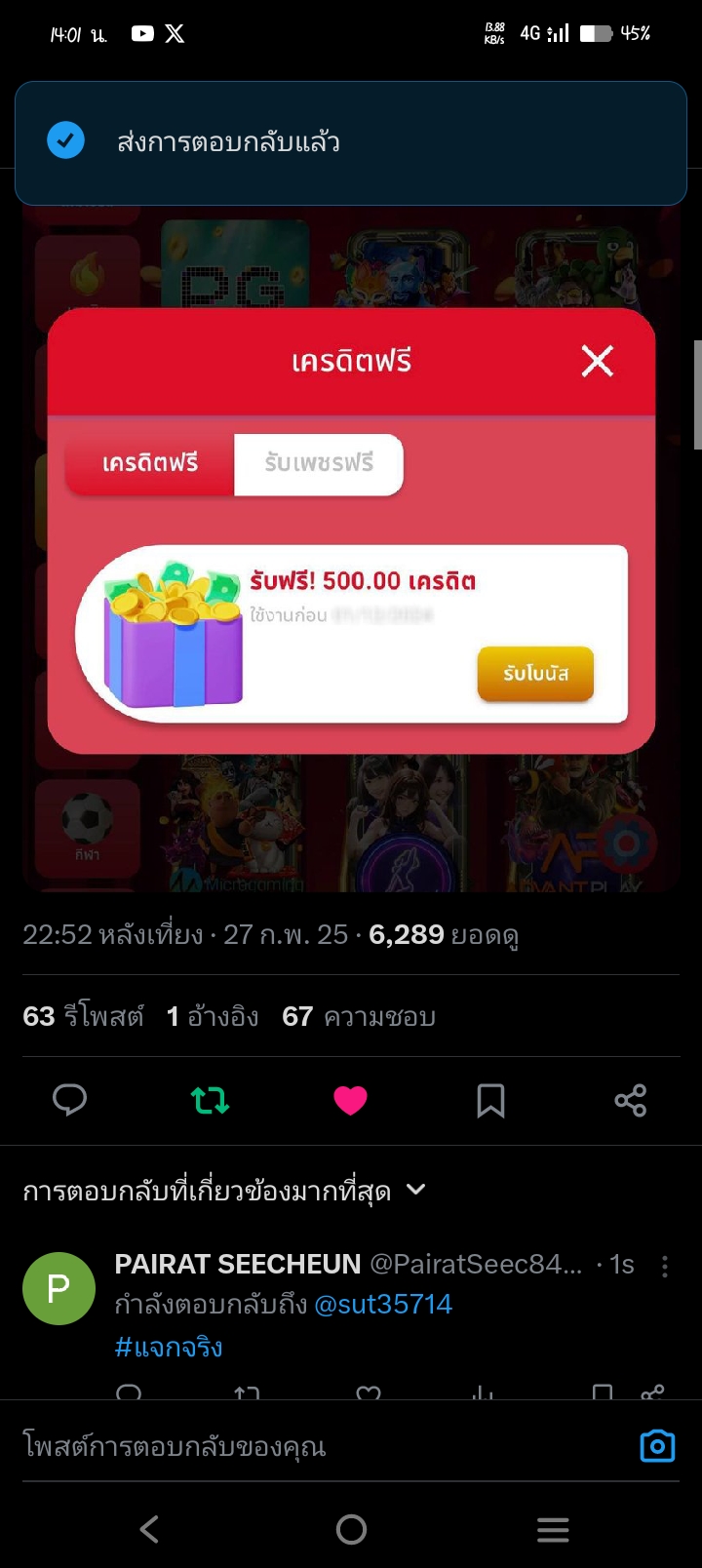Image resolution: width=702 pixels, height=1568 pixels.
Task: Open the post's image in full view
Action: coord(351,546)
